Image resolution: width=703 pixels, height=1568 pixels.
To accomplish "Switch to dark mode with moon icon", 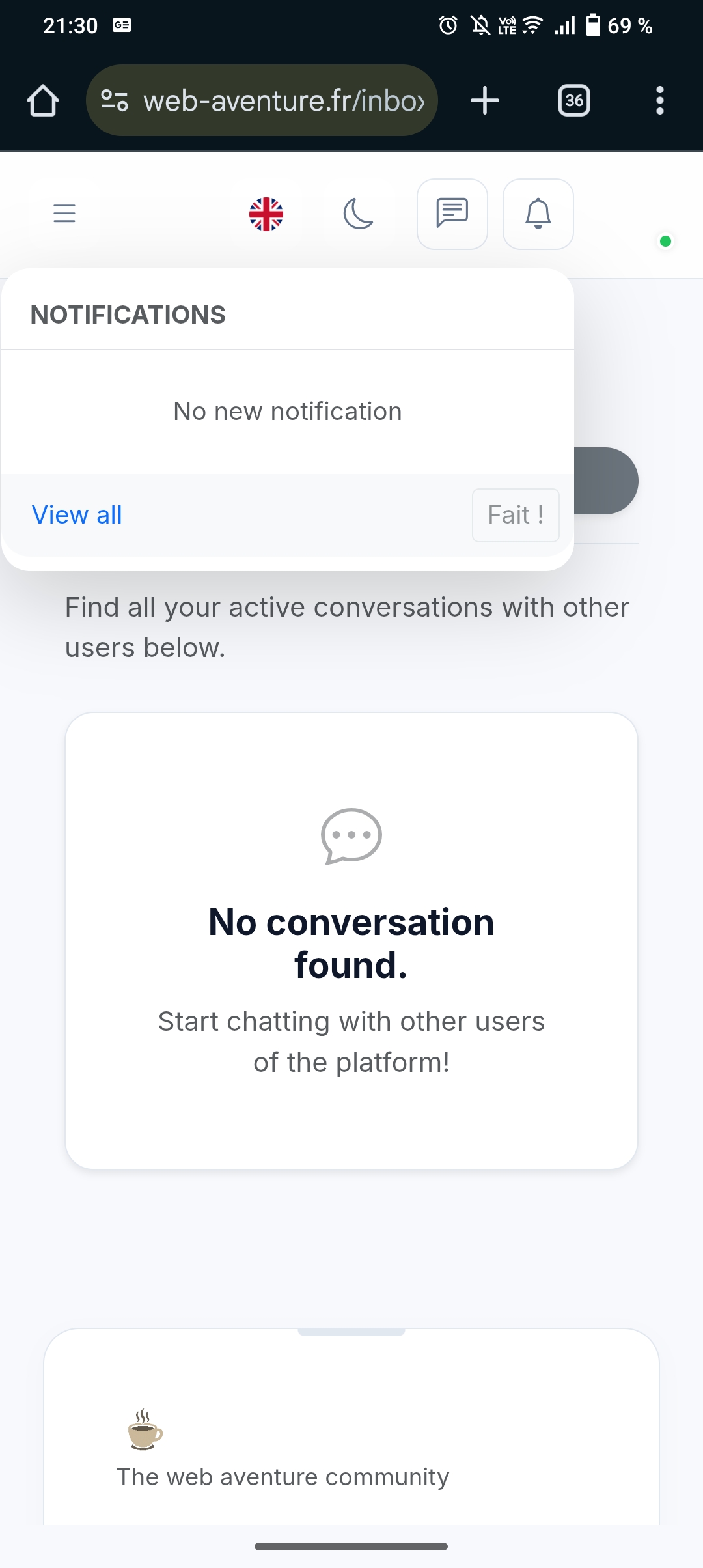I will click(x=358, y=214).
